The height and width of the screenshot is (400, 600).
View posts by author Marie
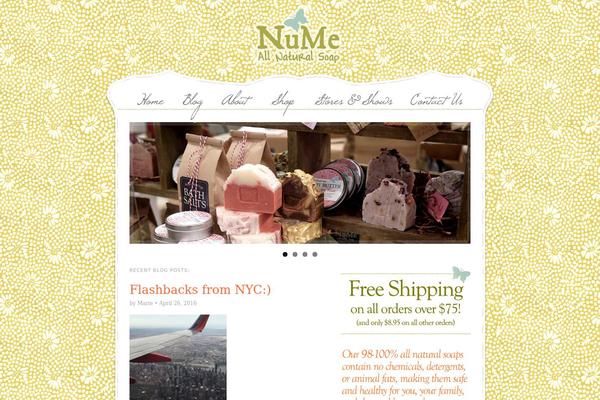click(x=145, y=302)
